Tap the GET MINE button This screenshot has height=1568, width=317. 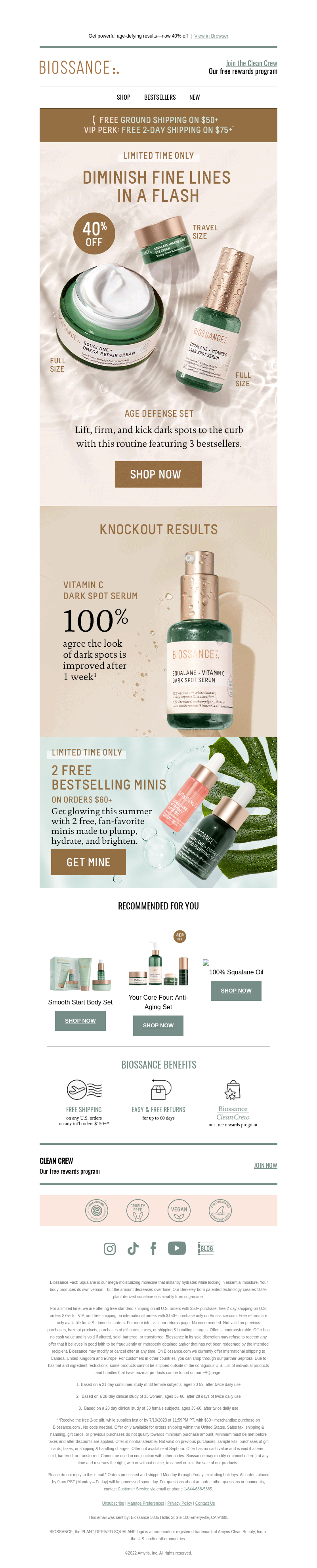[x=88, y=862]
